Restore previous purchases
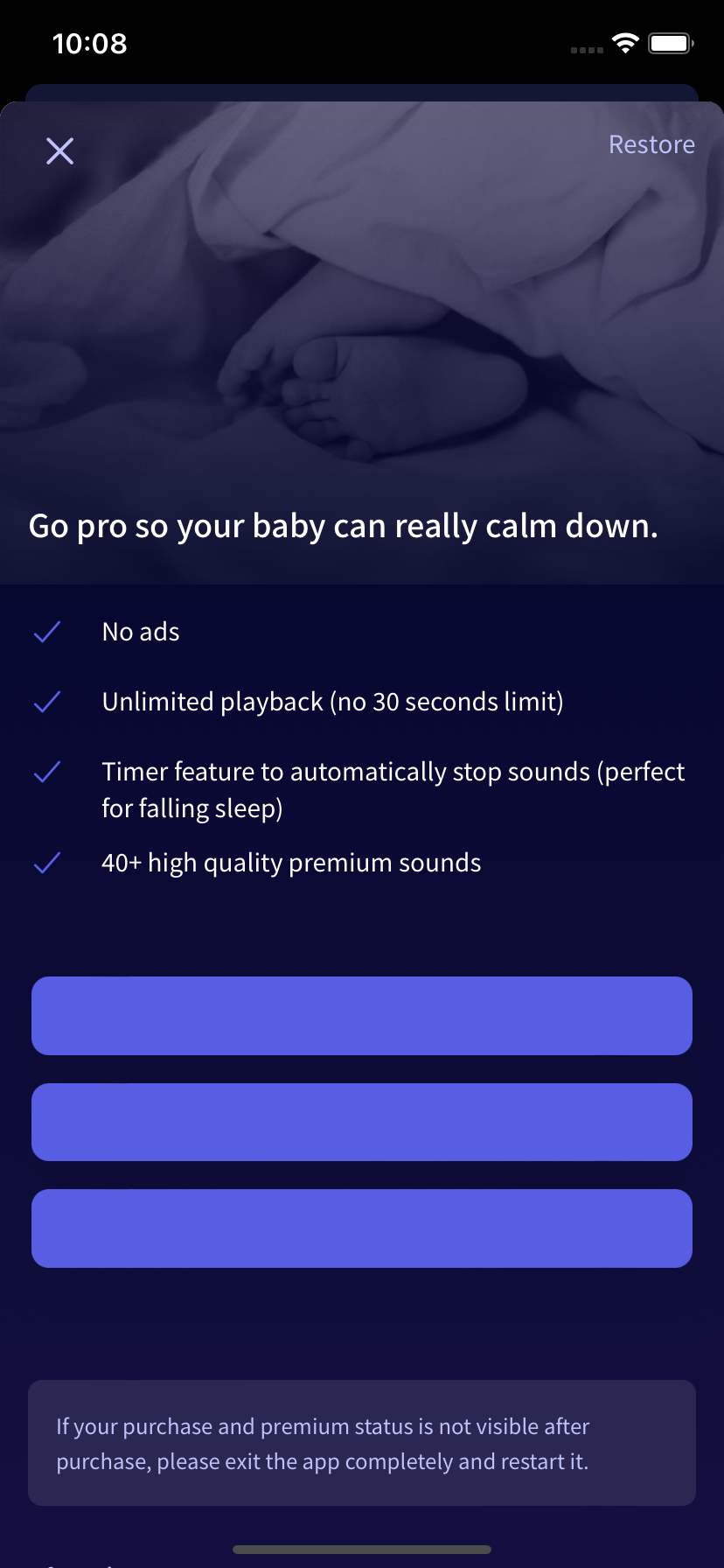Screen dimensions: 724x1568 point(651,144)
